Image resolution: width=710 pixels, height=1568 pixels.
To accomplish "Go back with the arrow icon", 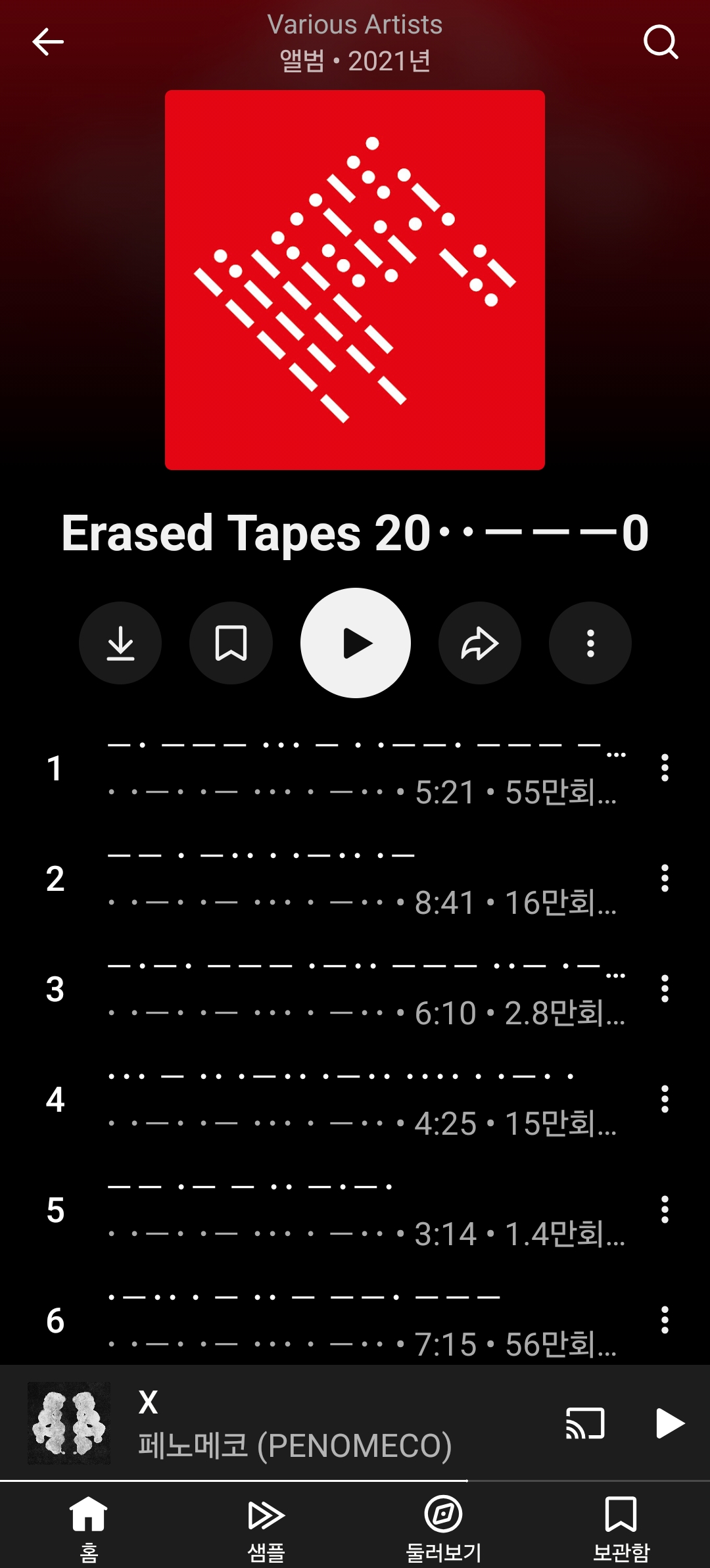I will coord(47,43).
